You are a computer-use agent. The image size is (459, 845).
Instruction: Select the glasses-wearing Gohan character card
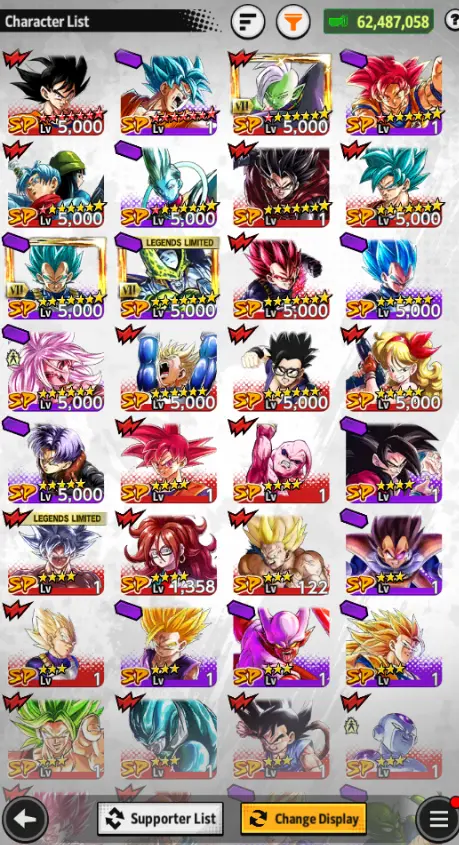click(x=281, y=369)
